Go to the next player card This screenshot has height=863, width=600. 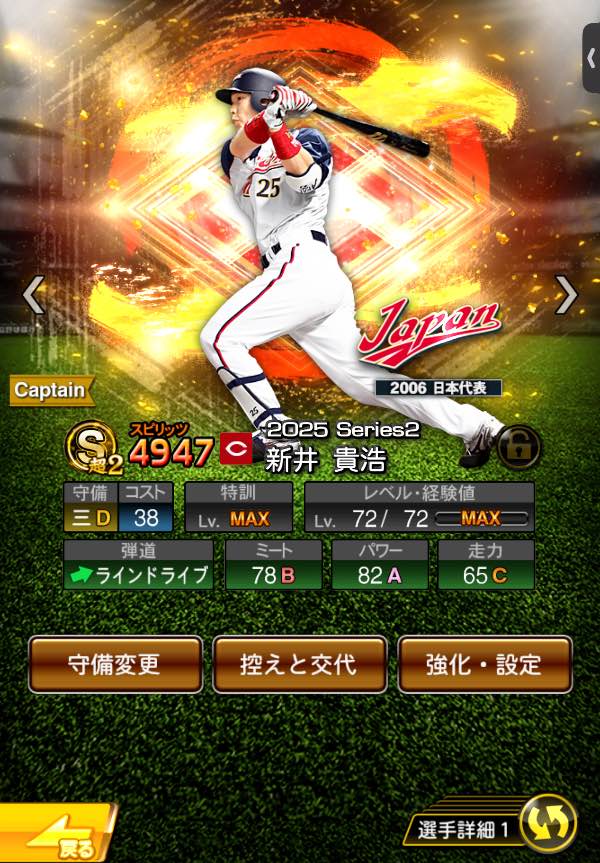click(x=567, y=294)
